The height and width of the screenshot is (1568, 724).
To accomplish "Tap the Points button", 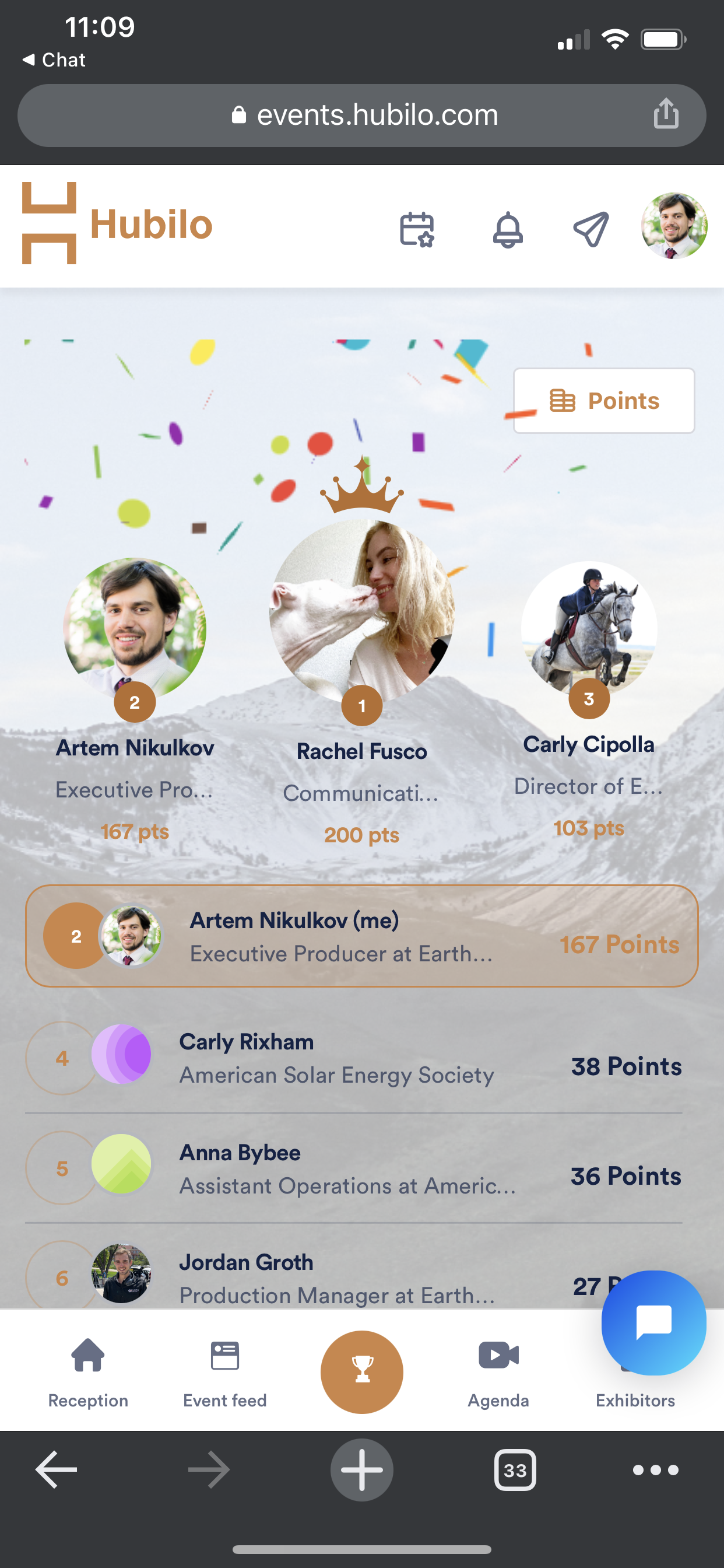I will [x=603, y=401].
